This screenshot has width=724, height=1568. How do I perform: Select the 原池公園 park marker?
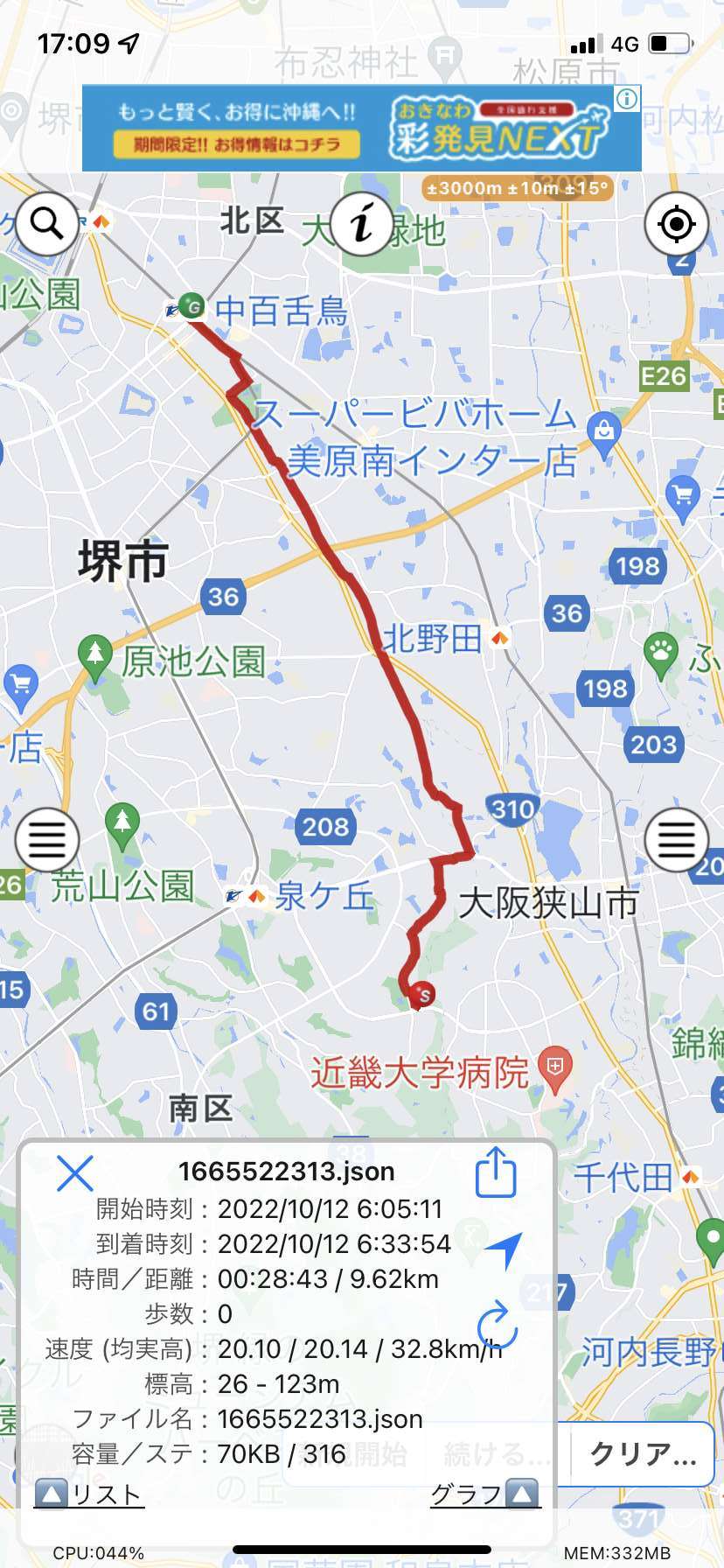click(94, 658)
